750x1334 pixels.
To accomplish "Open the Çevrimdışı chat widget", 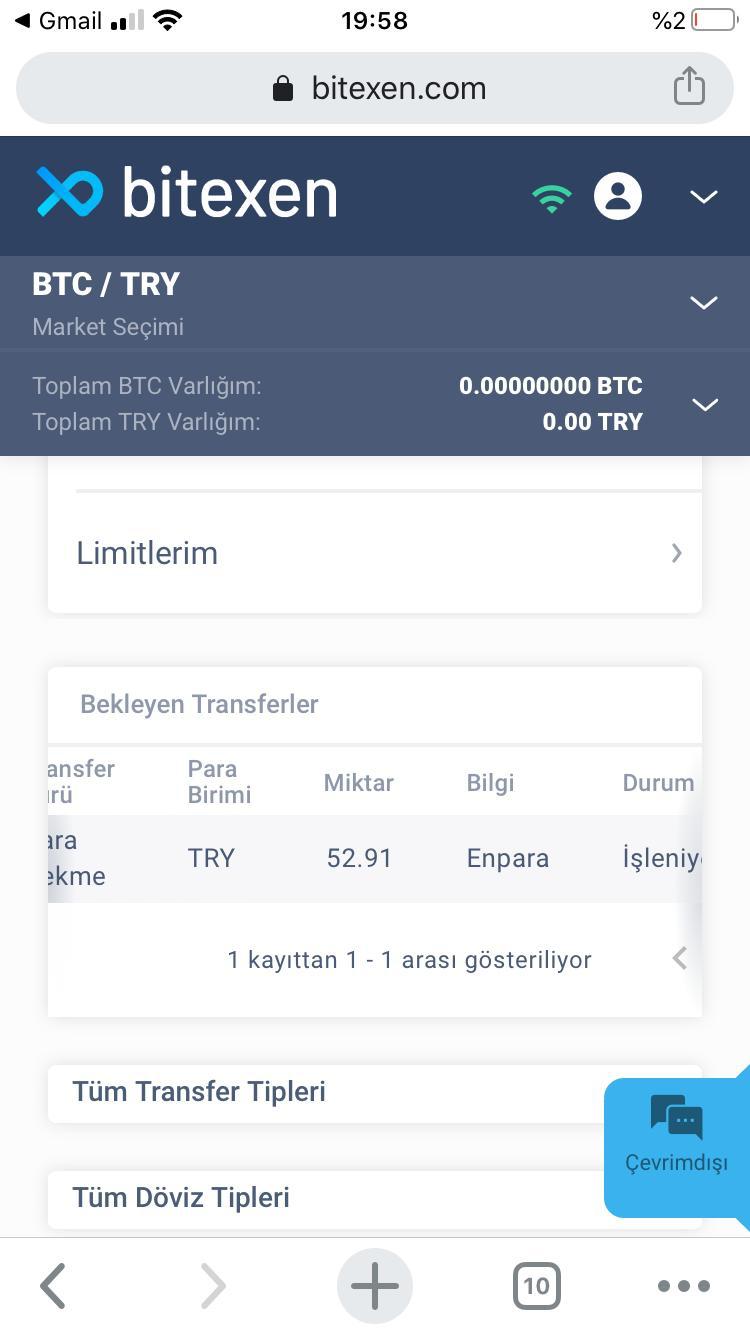I will [x=676, y=1145].
